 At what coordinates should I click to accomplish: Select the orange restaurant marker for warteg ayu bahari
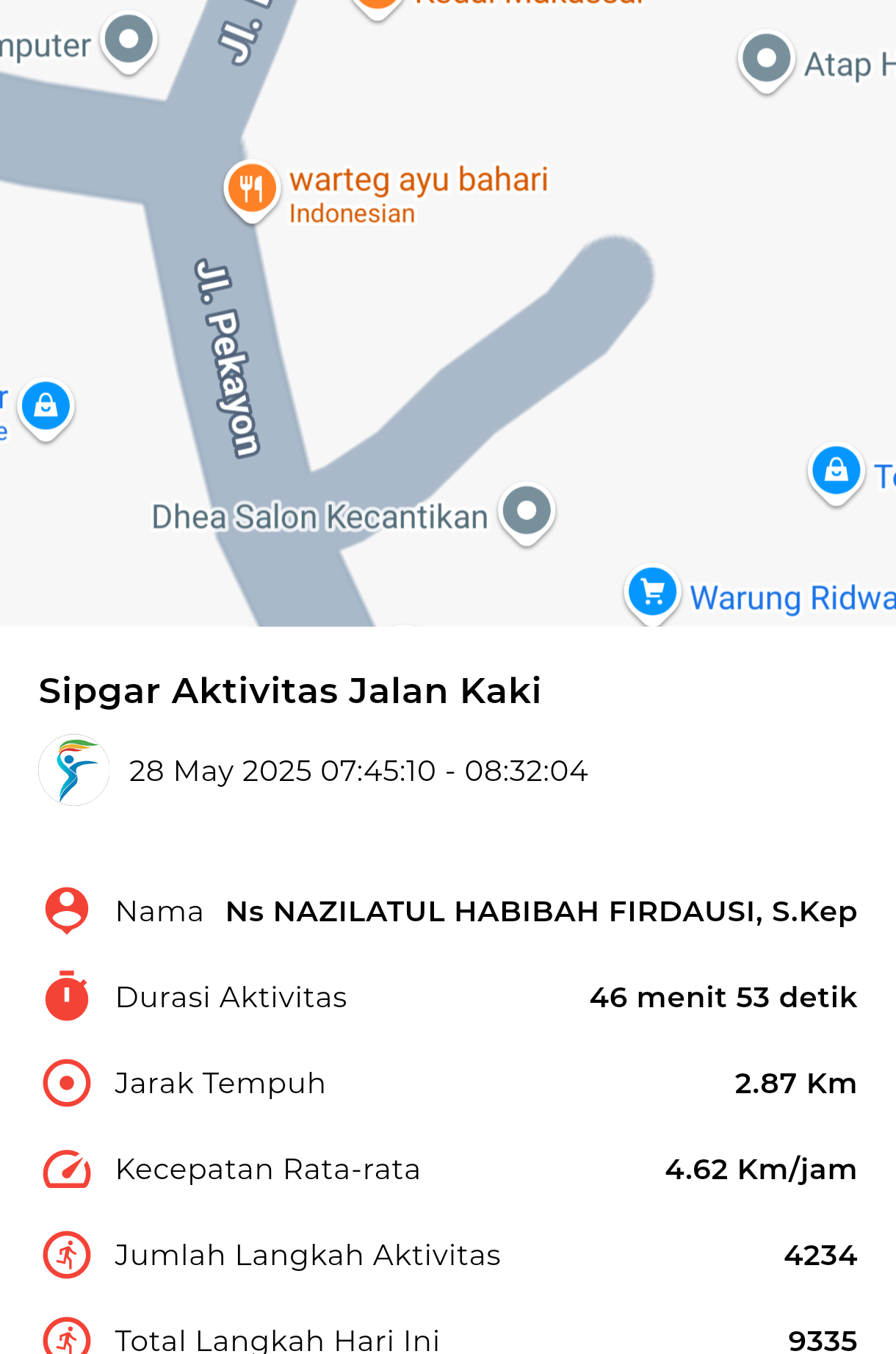pos(251,189)
